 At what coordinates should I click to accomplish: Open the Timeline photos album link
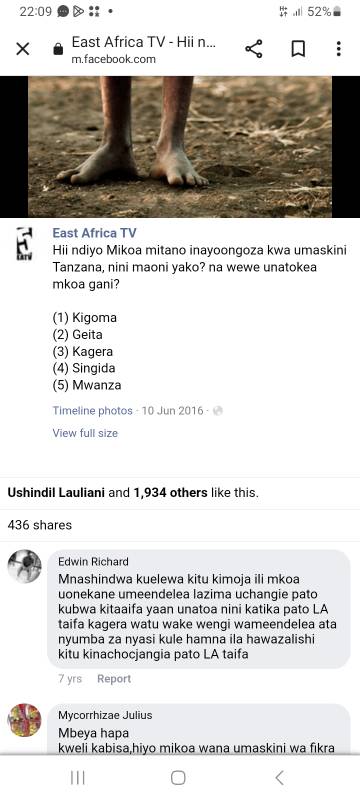click(x=92, y=411)
